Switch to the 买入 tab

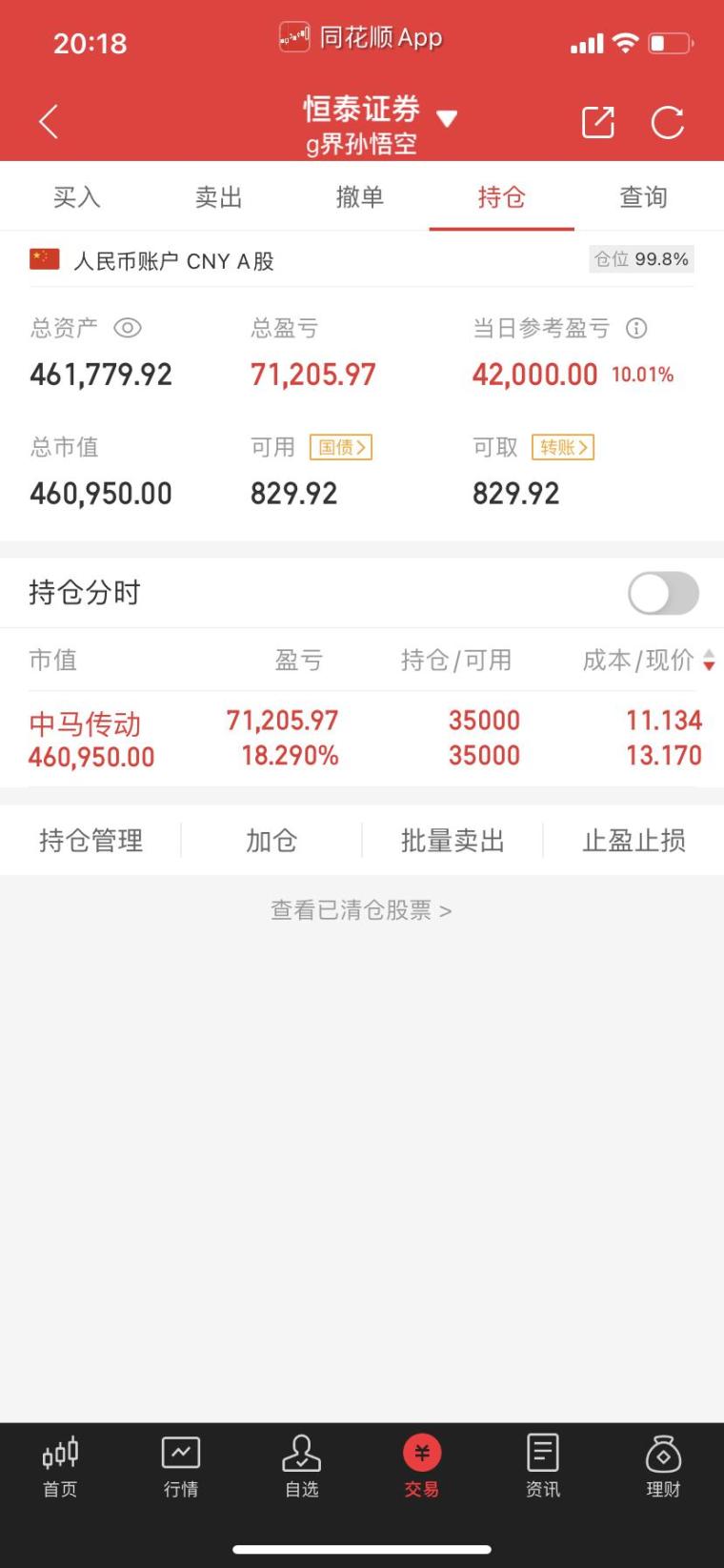(77, 197)
